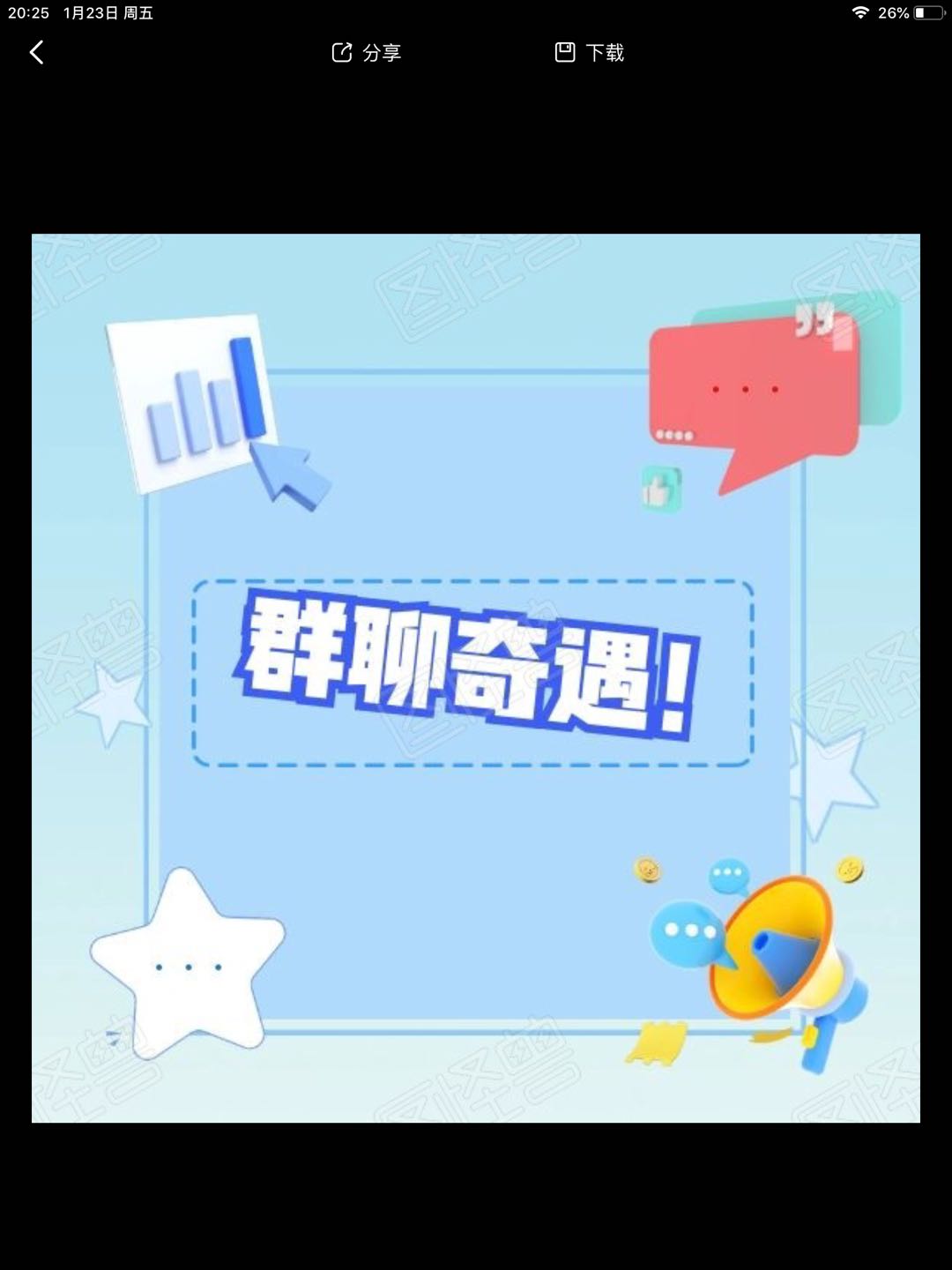Download the image with 下载
The width and height of the screenshot is (952, 1270).
pyautogui.click(x=589, y=53)
